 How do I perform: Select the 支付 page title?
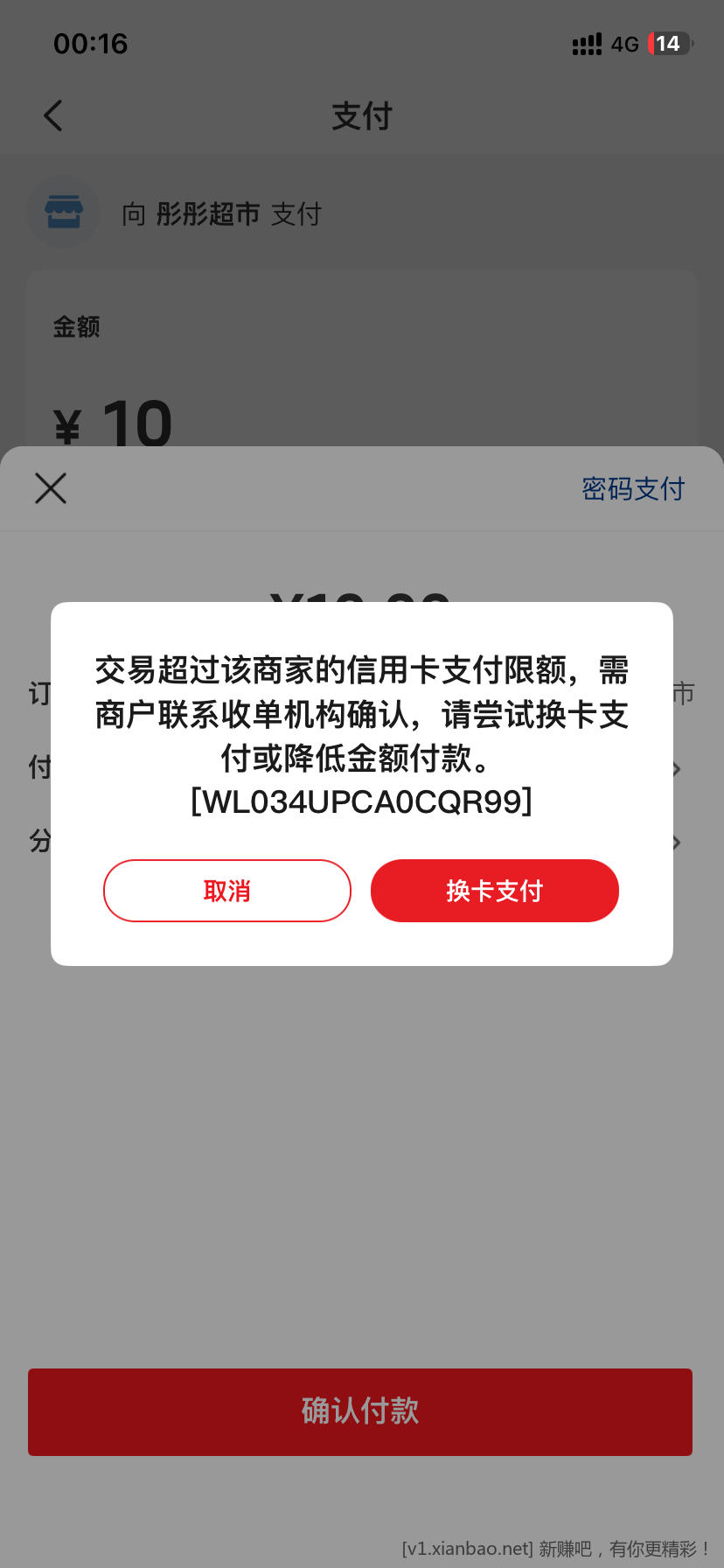coord(361,115)
